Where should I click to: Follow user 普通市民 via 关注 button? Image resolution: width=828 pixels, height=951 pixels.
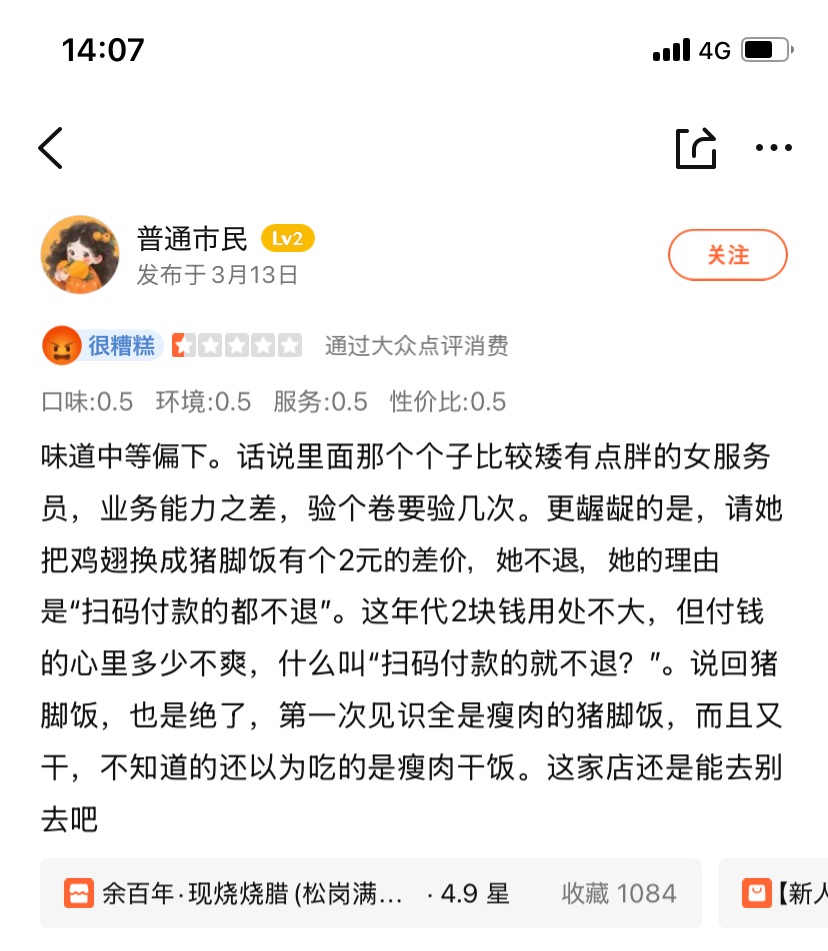727,256
